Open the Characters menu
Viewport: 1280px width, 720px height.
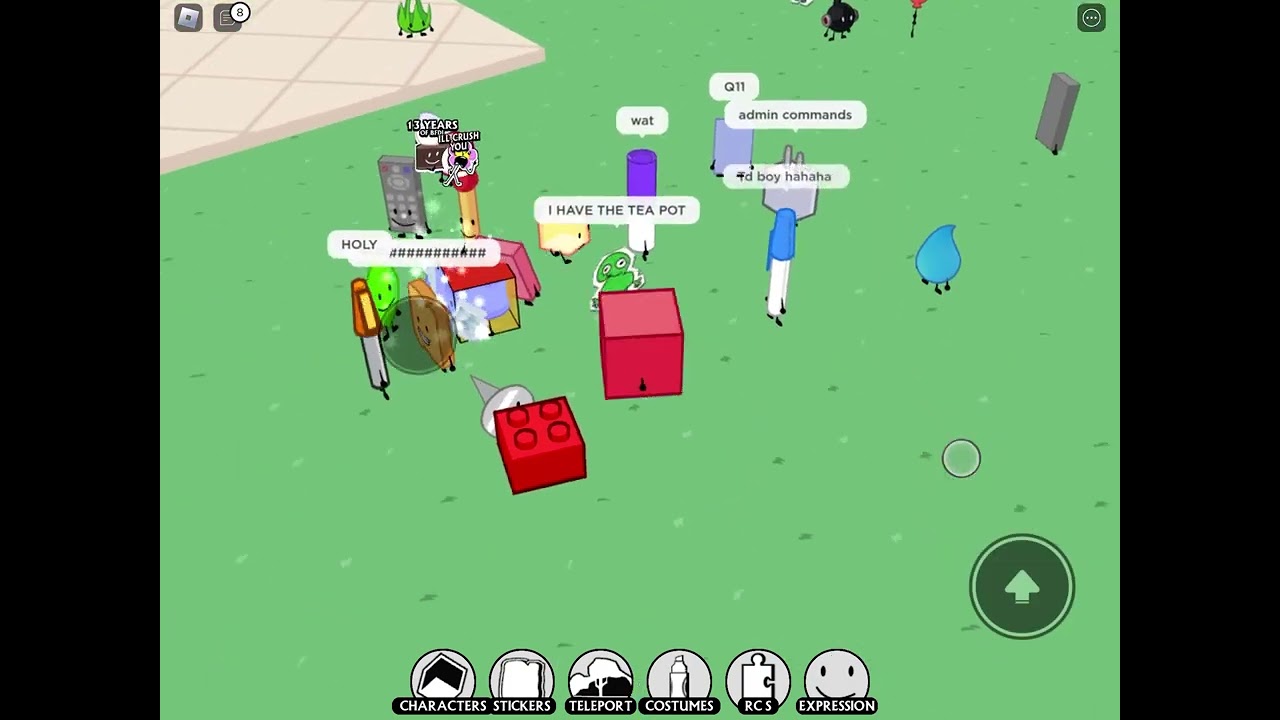443,682
